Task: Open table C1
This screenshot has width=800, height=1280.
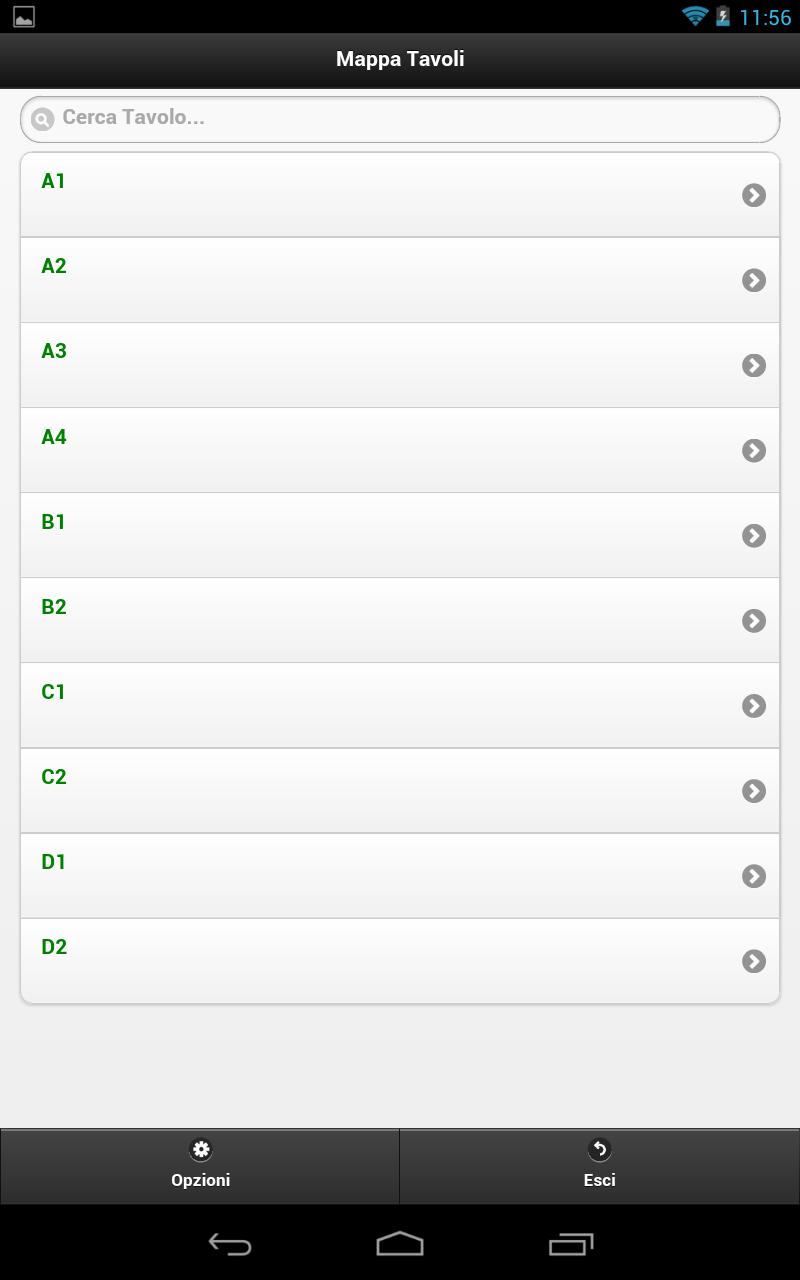Action: (x=400, y=705)
